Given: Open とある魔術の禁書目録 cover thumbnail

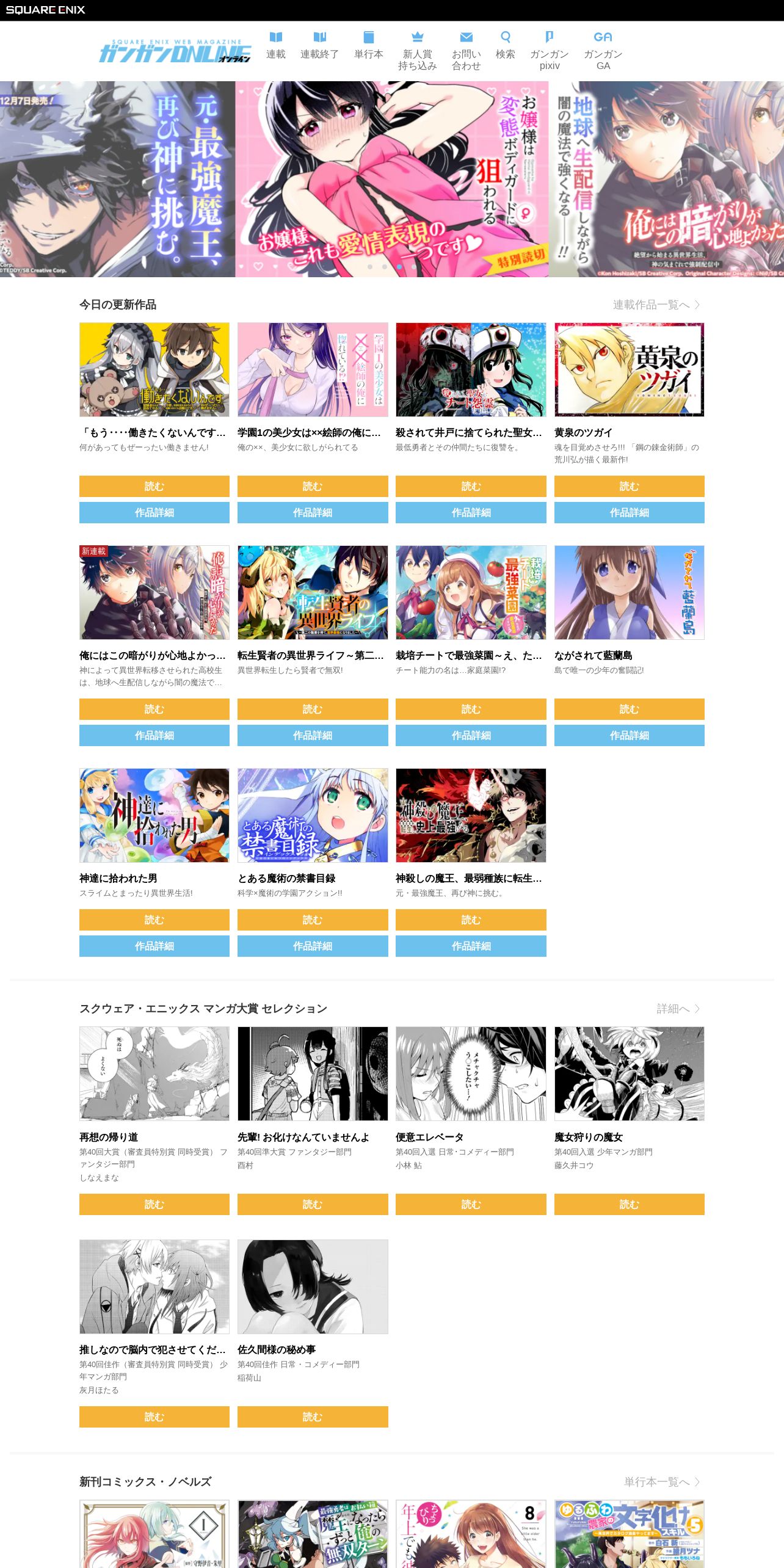Looking at the screenshot, I should click(x=313, y=815).
